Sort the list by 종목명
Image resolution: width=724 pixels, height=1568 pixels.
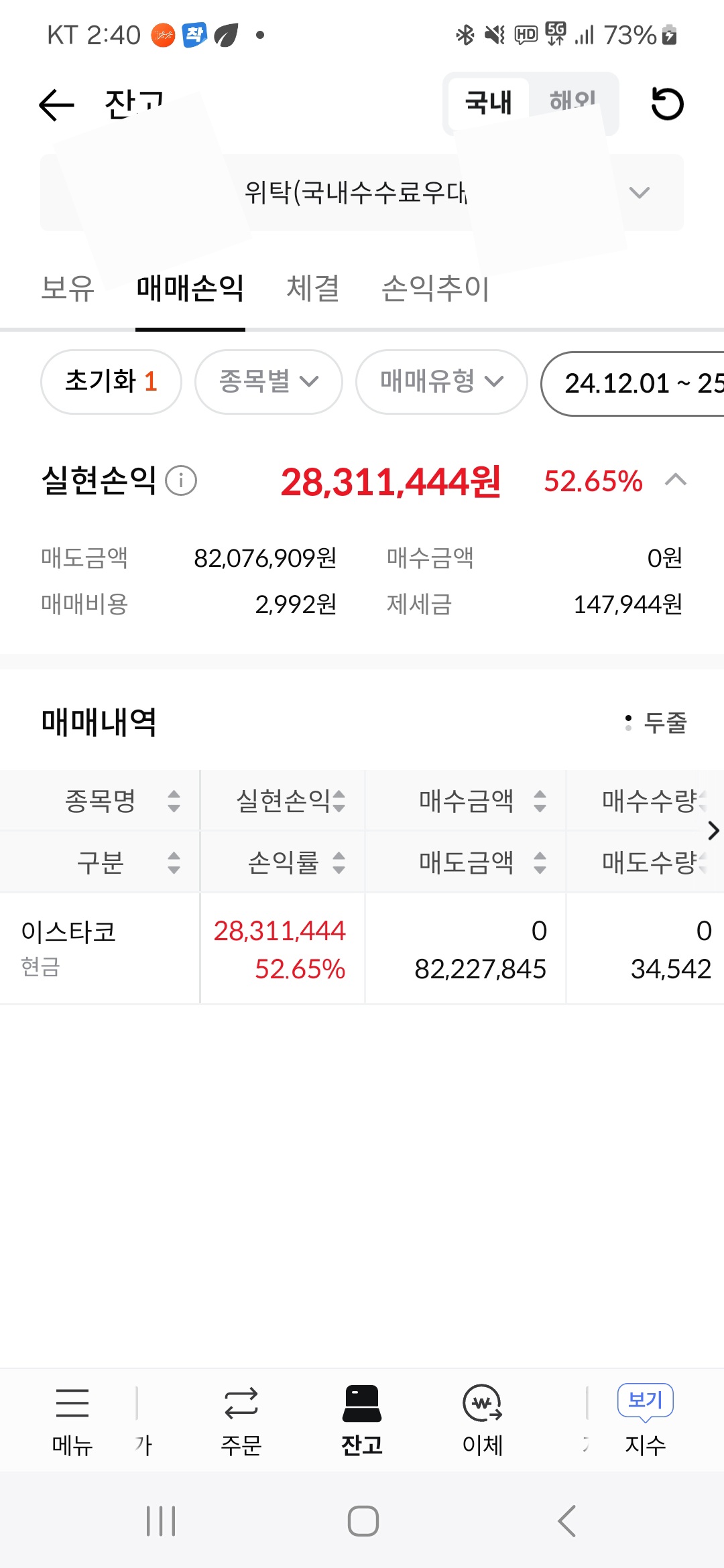tap(122, 801)
